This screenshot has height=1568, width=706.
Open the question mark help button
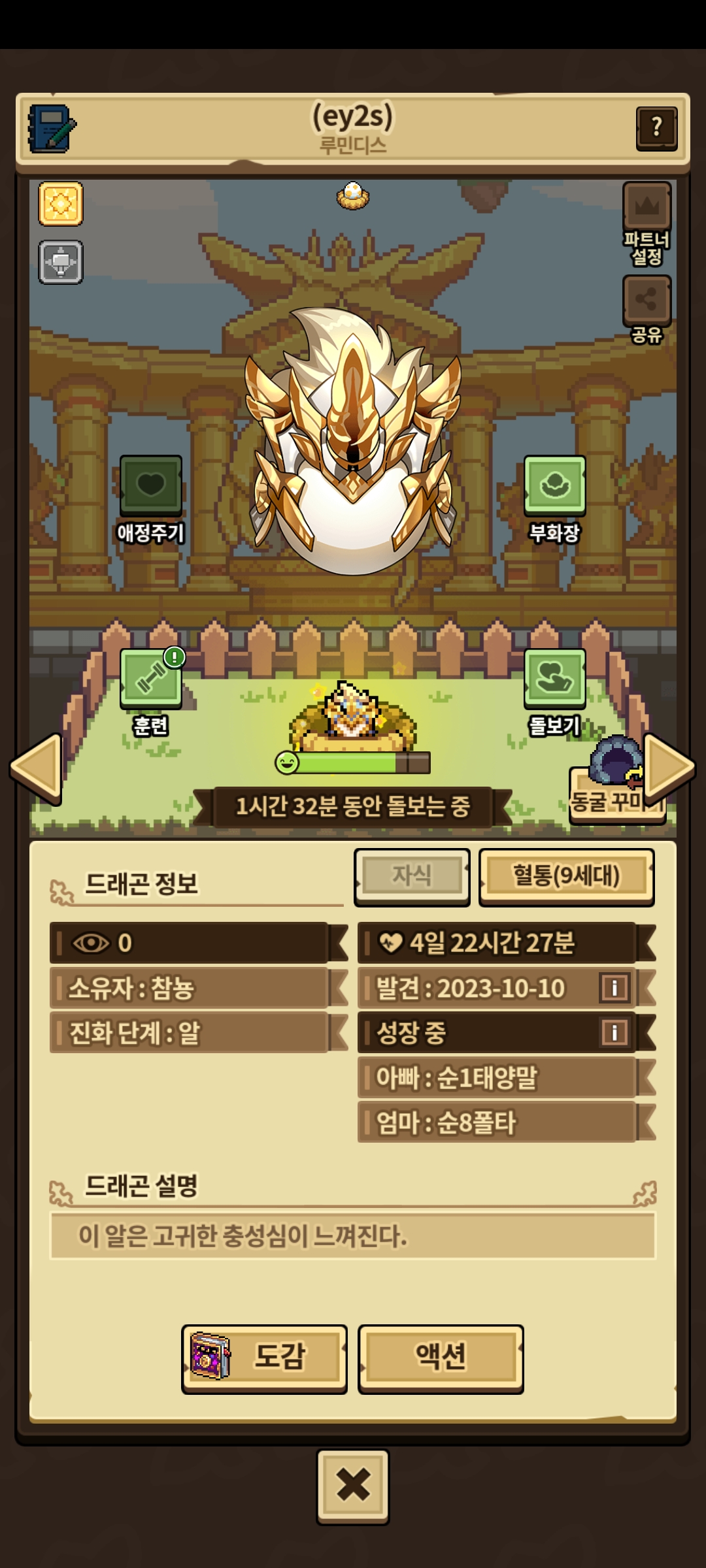(656, 128)
